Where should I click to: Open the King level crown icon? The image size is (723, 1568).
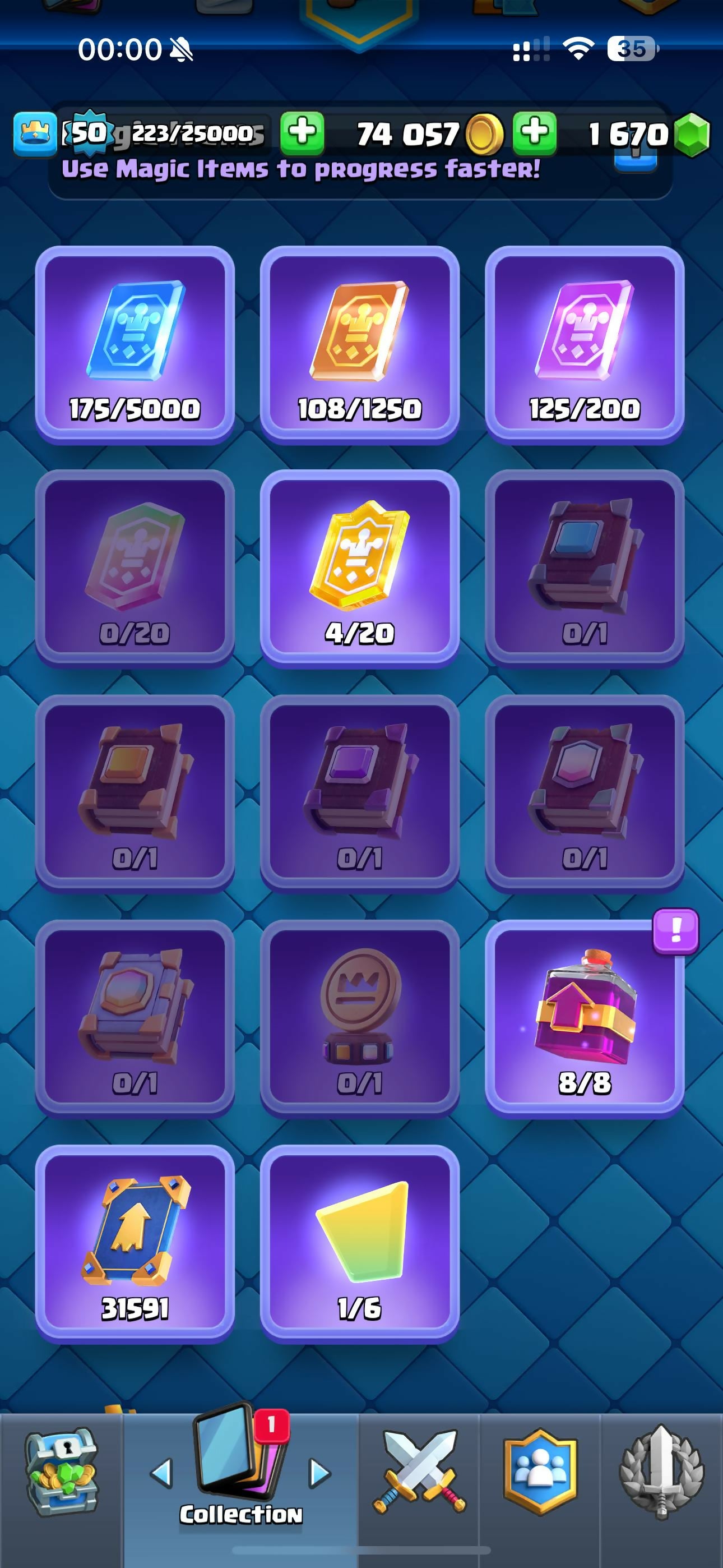pos(35,133)
